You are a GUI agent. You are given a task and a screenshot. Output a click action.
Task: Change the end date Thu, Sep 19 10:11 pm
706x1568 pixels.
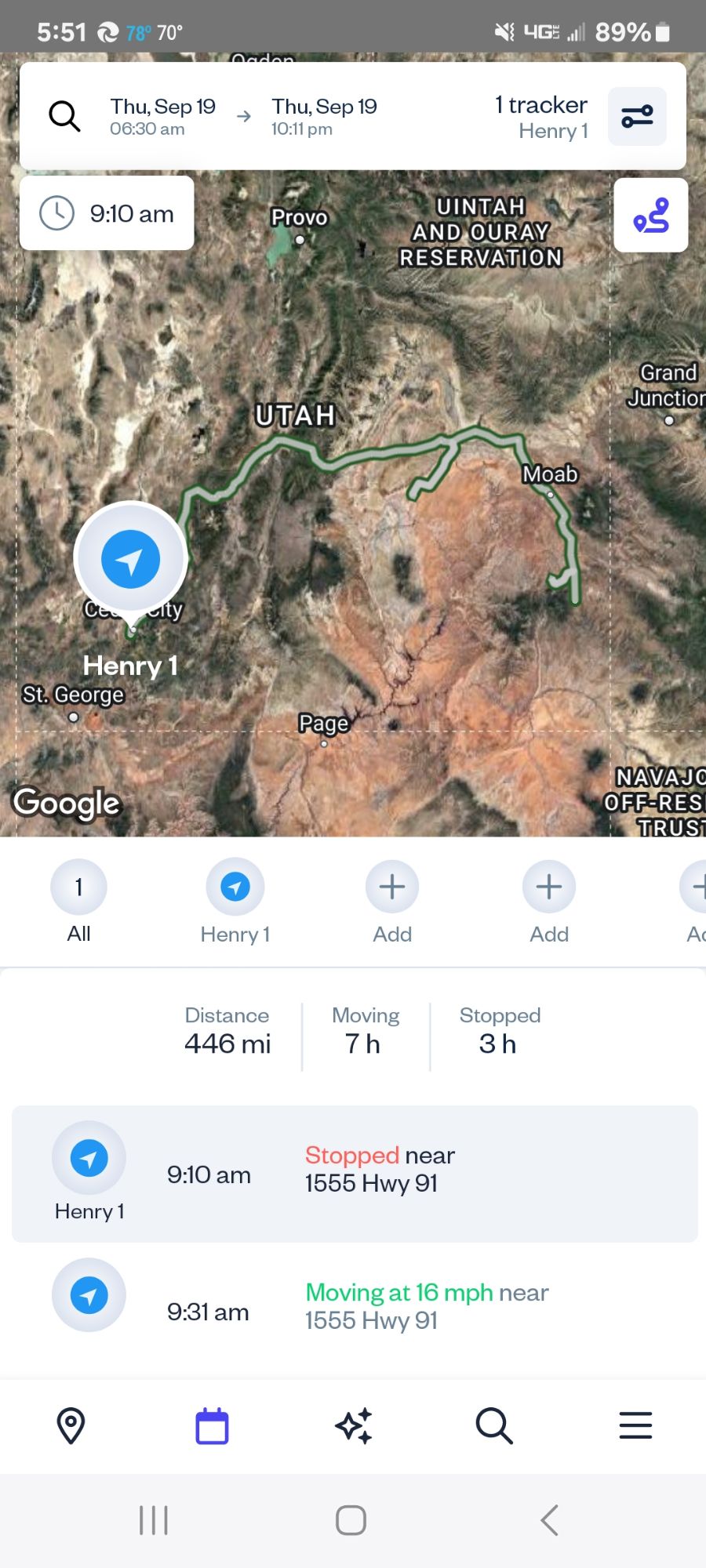click(x=324, y=117)
